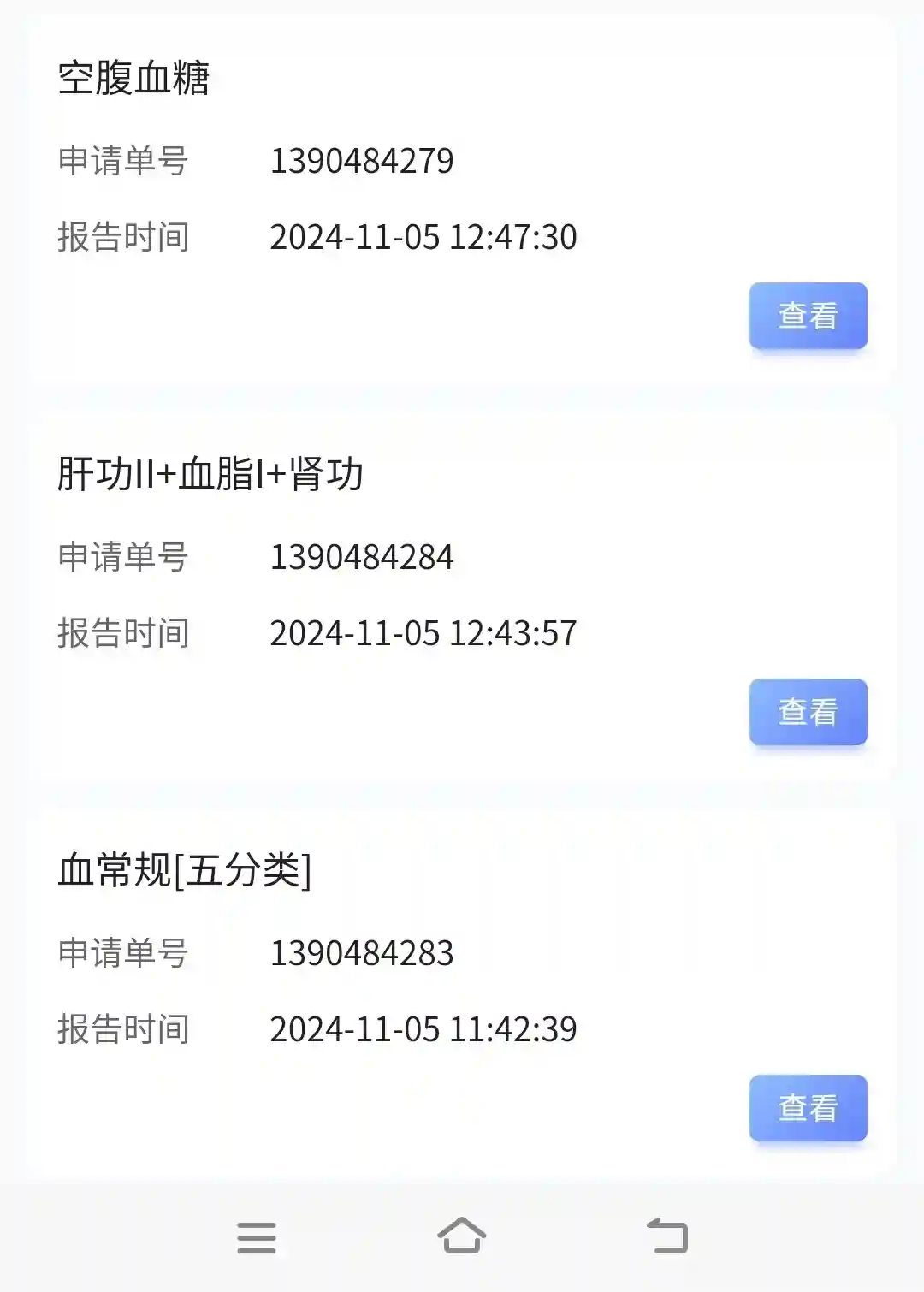Go to the home screen
The height and width of the screenshot is (1292, 924).
[462, 1236]
